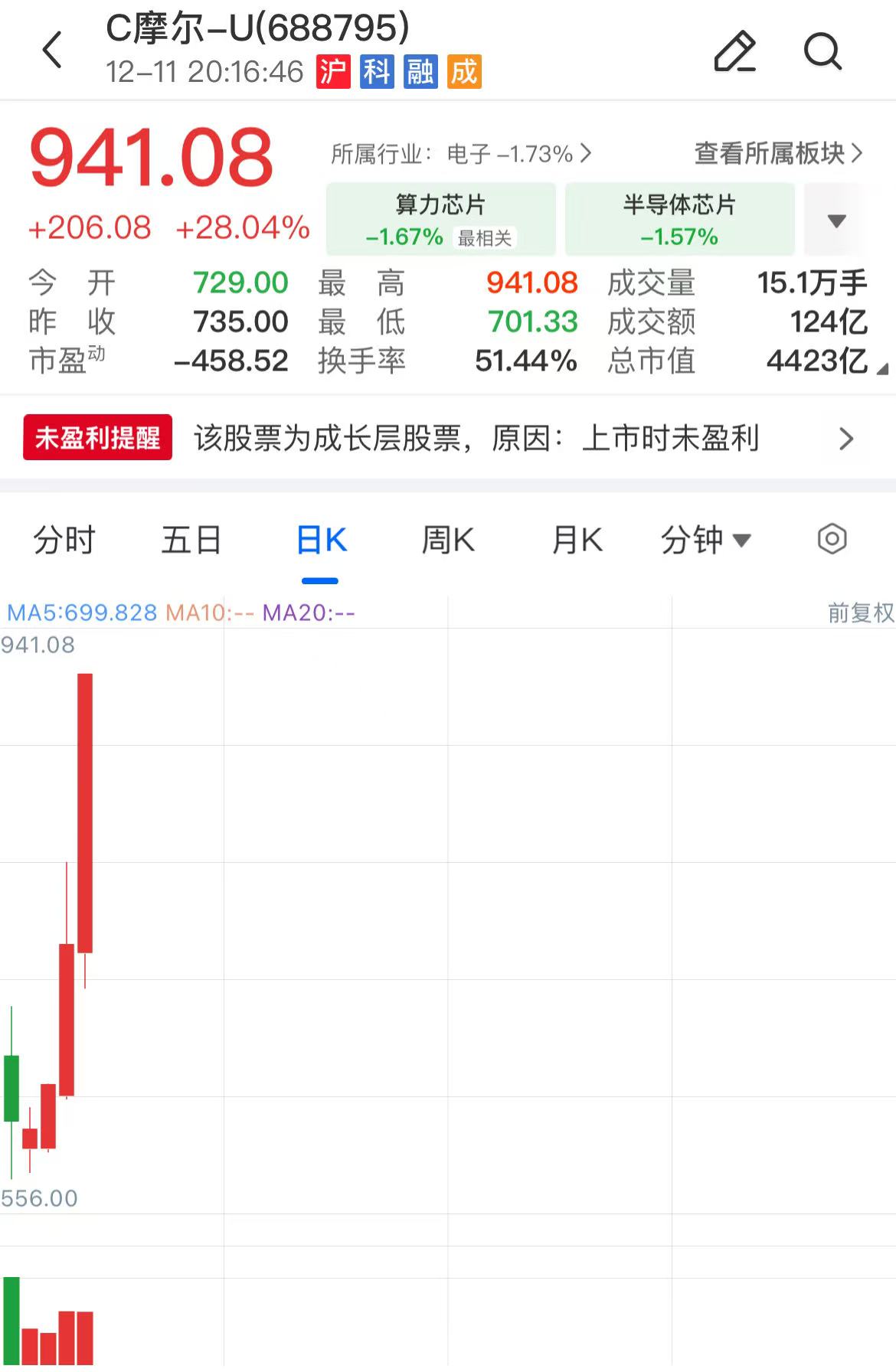Go back using the top-left arrow
Image resolution: width=896 pixels, height=1372 pixels.
coord(52,51)
